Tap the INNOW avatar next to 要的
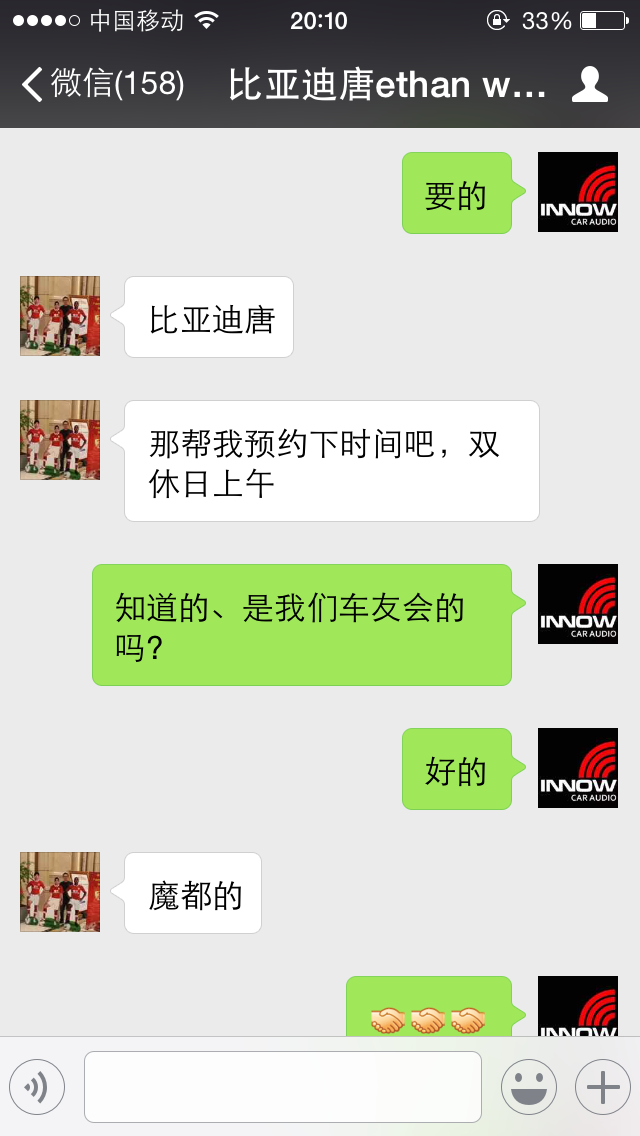Screen dimensions: 640x1136 pyautogui.click(x=578, y=192)
